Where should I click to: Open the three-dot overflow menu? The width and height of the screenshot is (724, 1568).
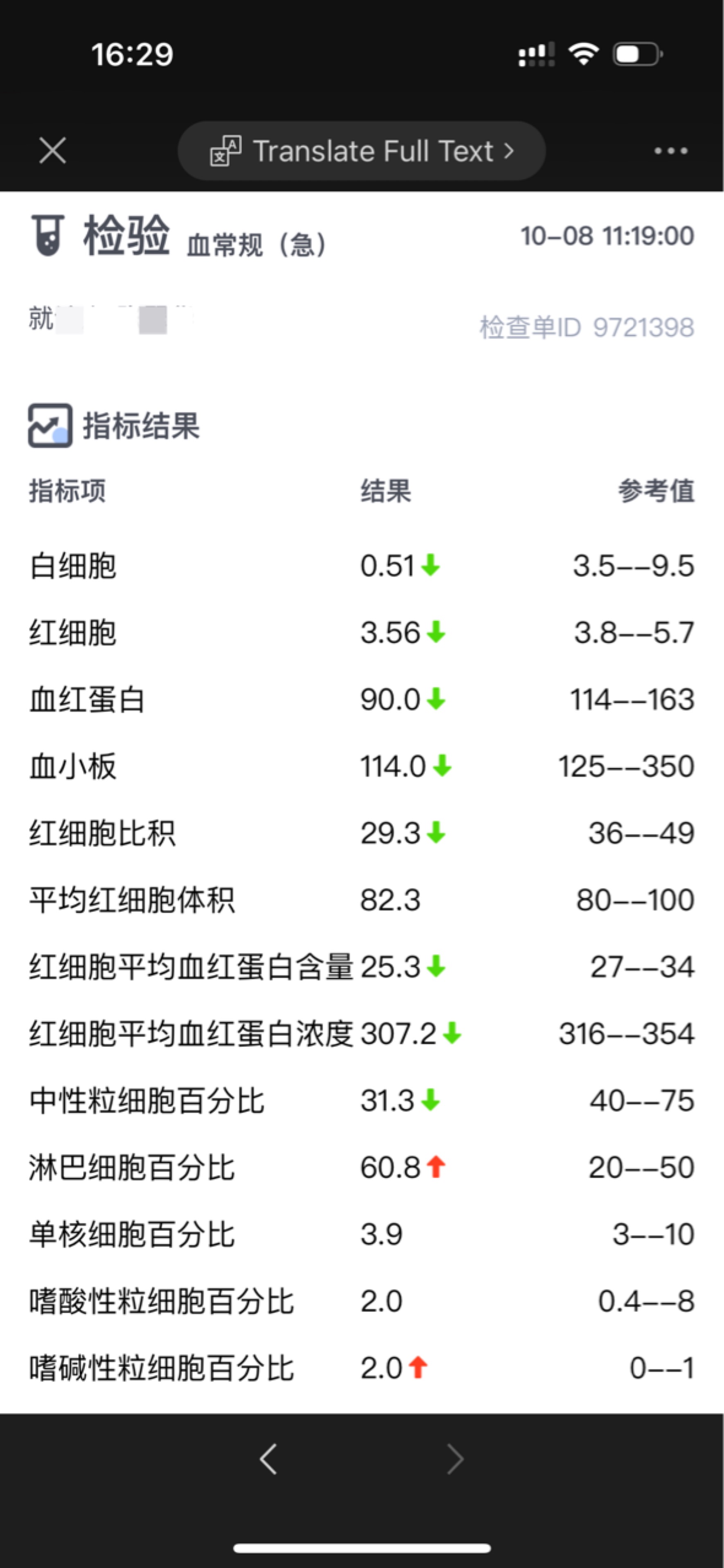670,151
